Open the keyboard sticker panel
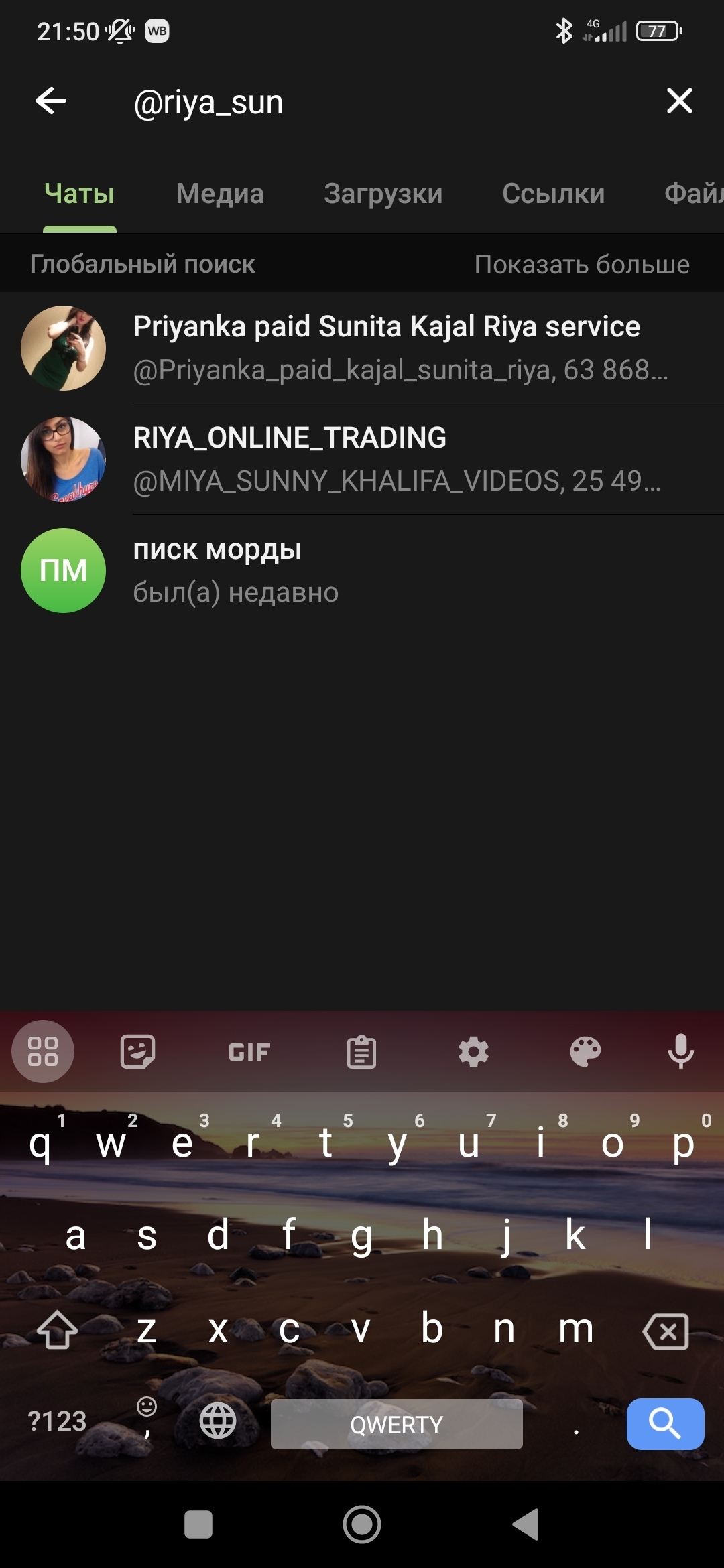 (x=137, y=1051)
